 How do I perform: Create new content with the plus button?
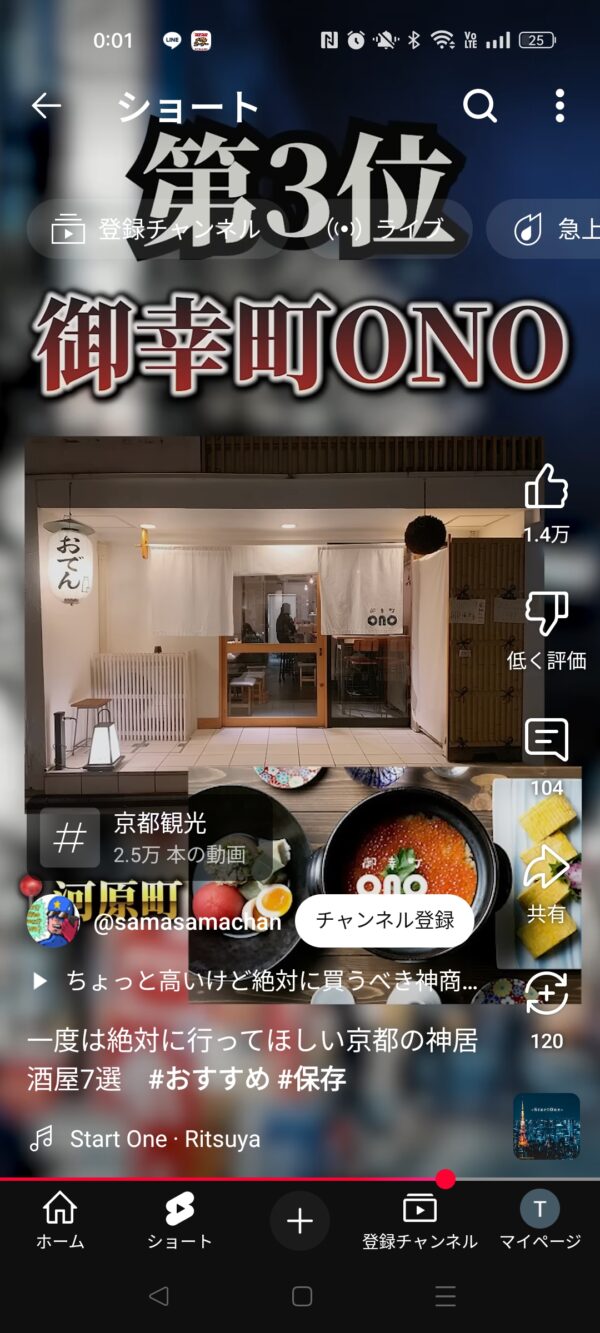[x=300, y=1221]
